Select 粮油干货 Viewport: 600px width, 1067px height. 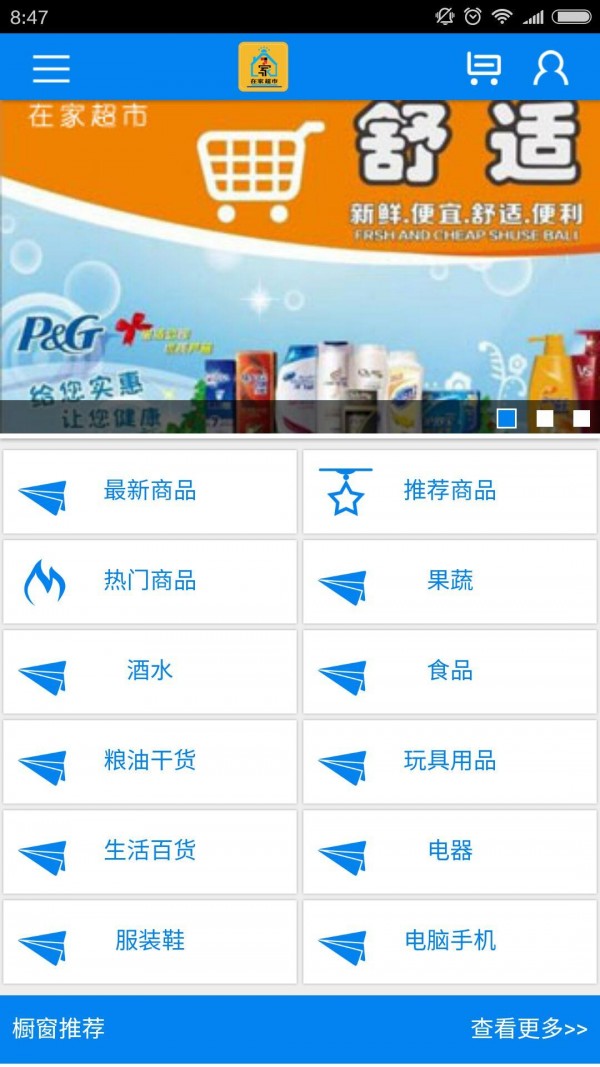click(x=150, y=761)
